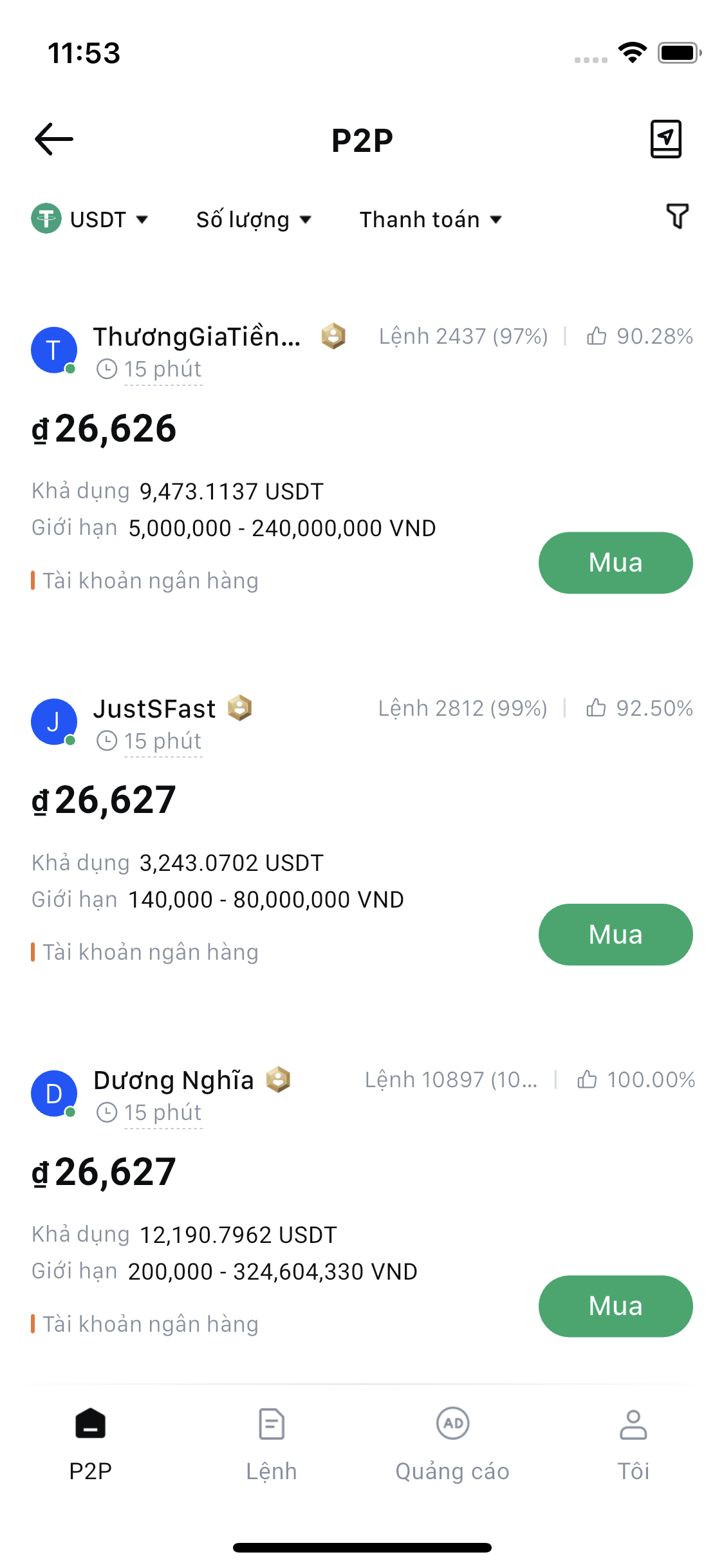Buy USDT from Dương Nghĩa

click(x=615, y=1306)
